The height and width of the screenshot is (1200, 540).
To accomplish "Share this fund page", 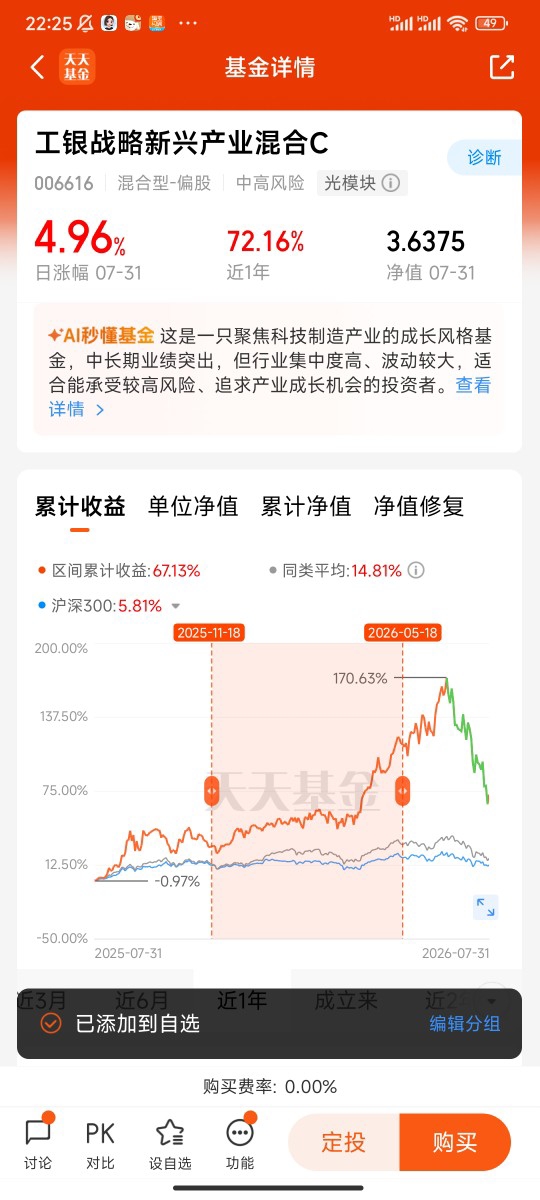I will 501,67.
